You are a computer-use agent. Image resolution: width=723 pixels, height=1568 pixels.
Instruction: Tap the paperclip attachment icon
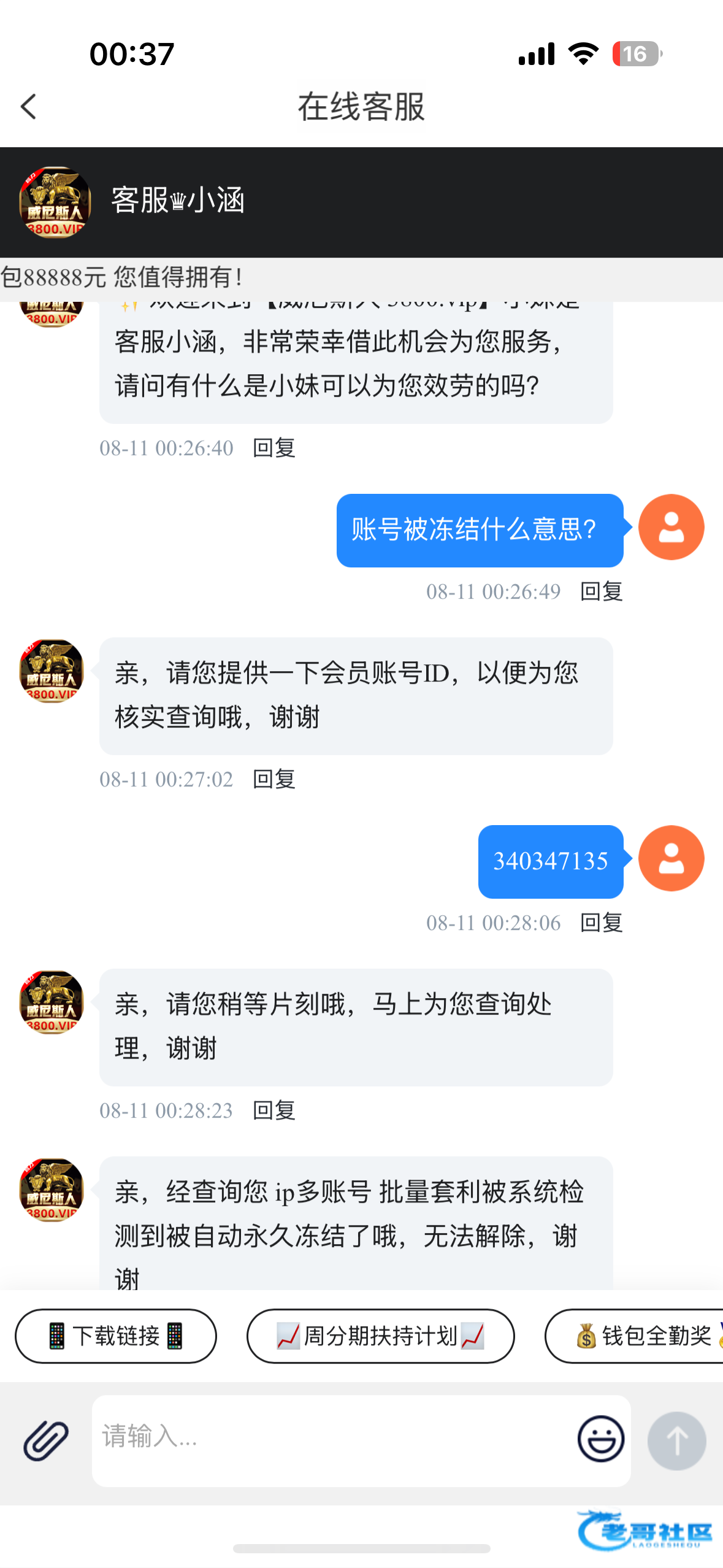[x=46, y=1440]
